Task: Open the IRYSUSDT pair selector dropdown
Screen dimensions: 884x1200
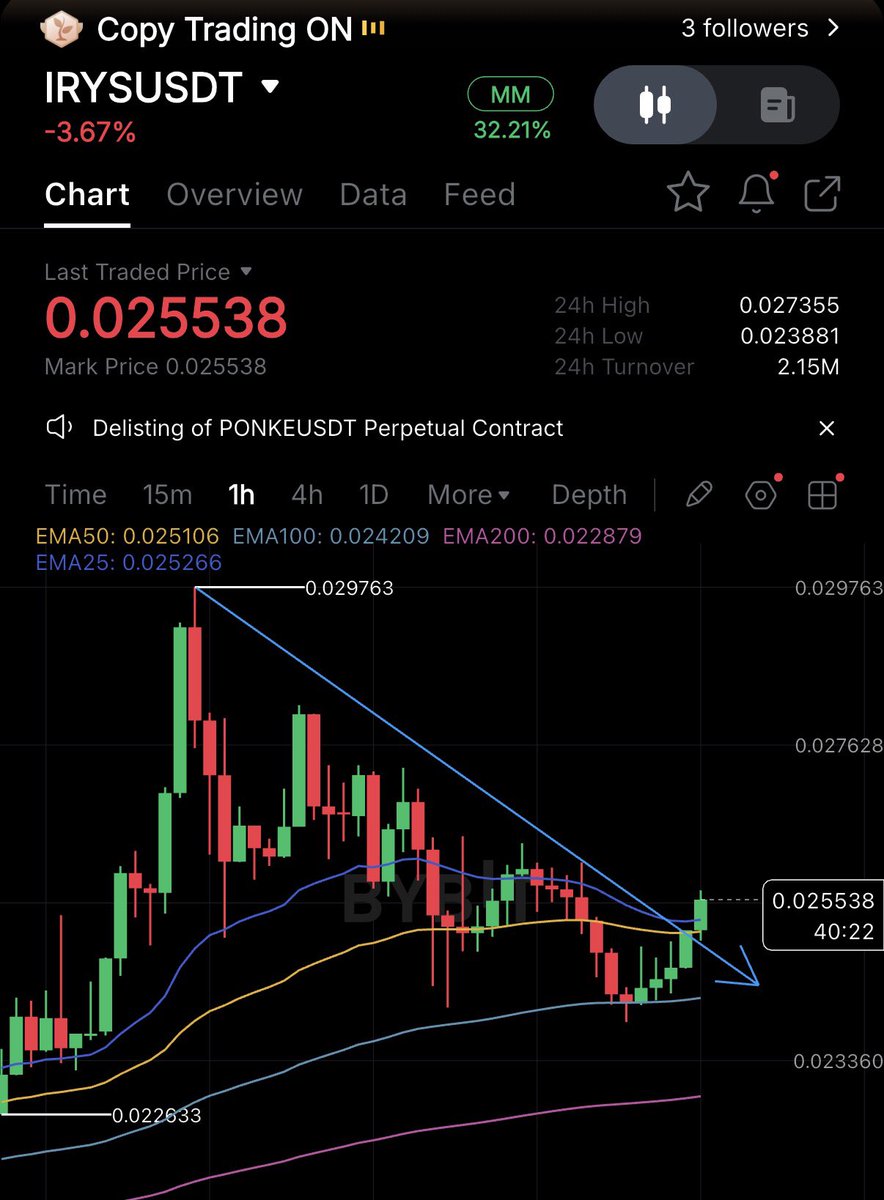Action: tap(270, 87)
